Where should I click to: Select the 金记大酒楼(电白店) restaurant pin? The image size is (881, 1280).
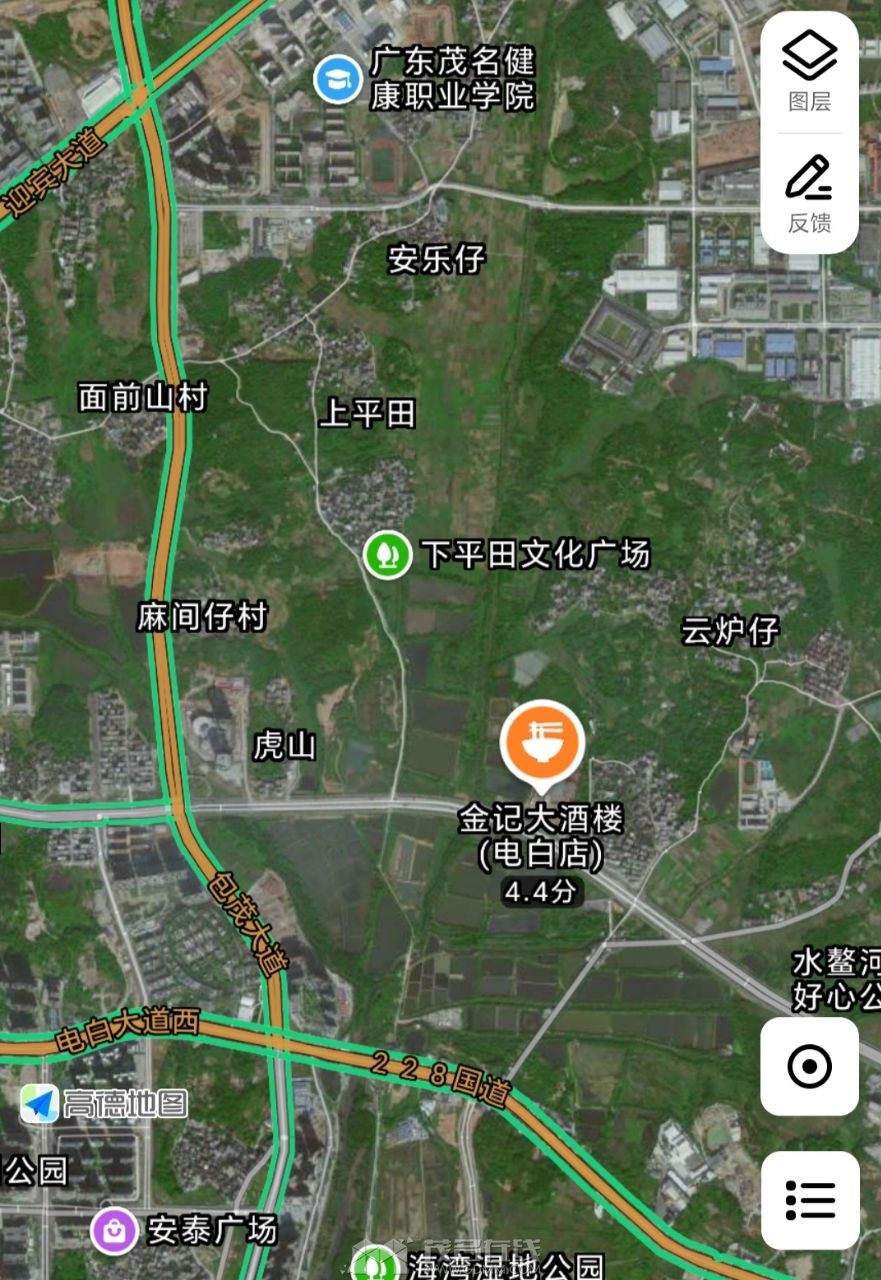[x=541, y=741]
